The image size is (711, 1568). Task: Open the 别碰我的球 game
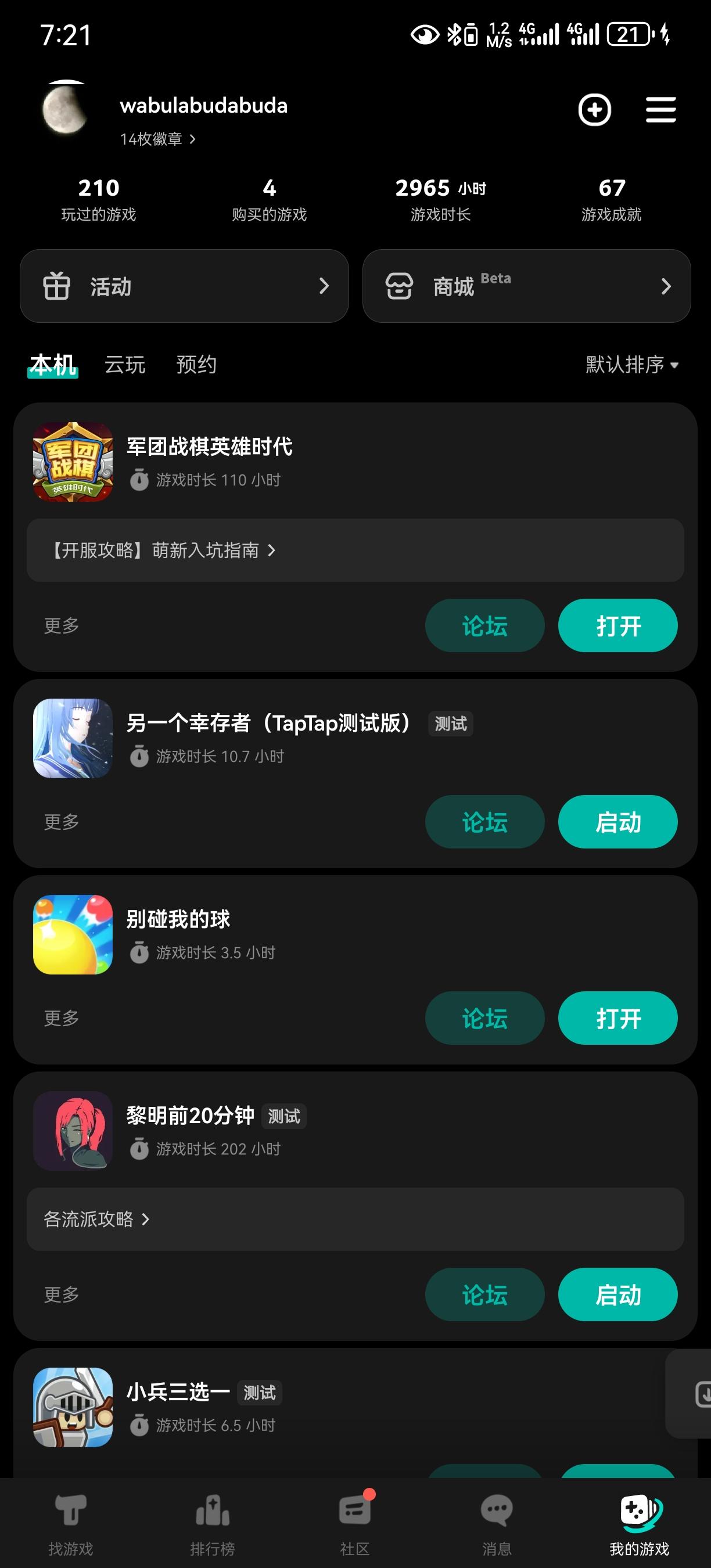tap(617, 1019)
